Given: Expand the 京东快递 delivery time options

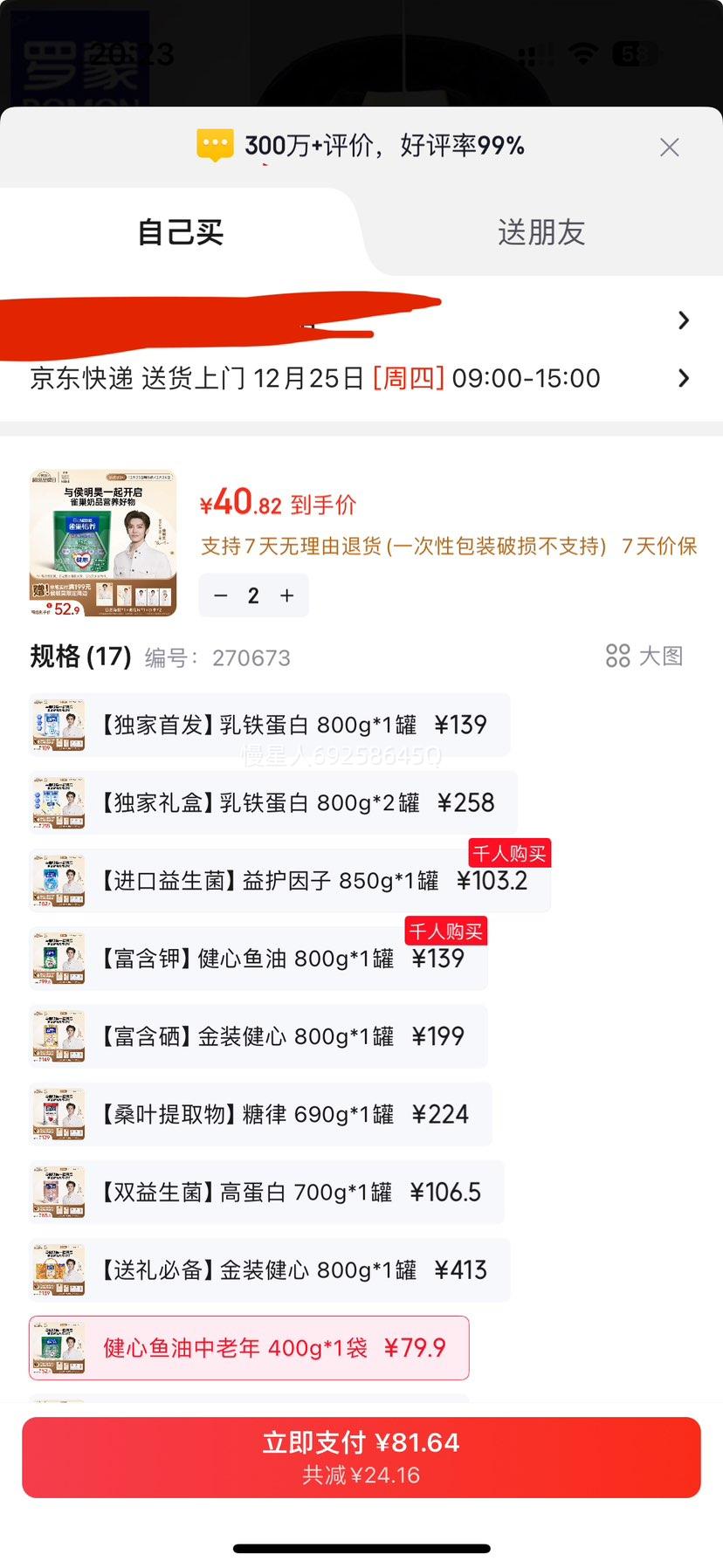Looking at the screenshot, I should tap(684, 378).
